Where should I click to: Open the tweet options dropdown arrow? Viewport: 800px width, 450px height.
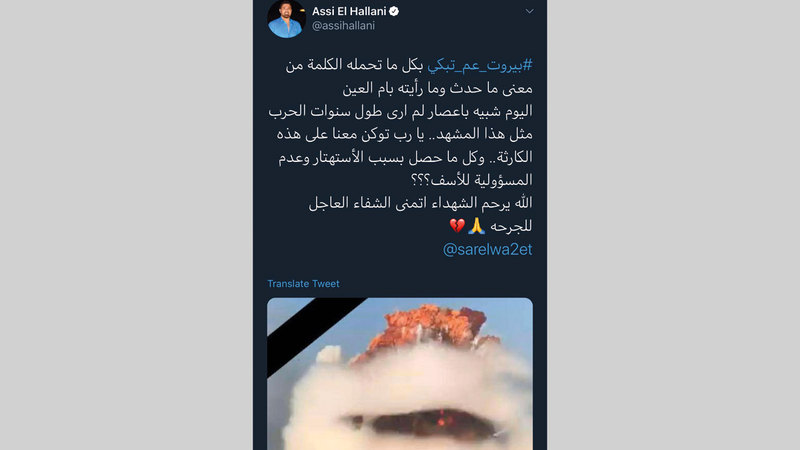tap(528, 11)
